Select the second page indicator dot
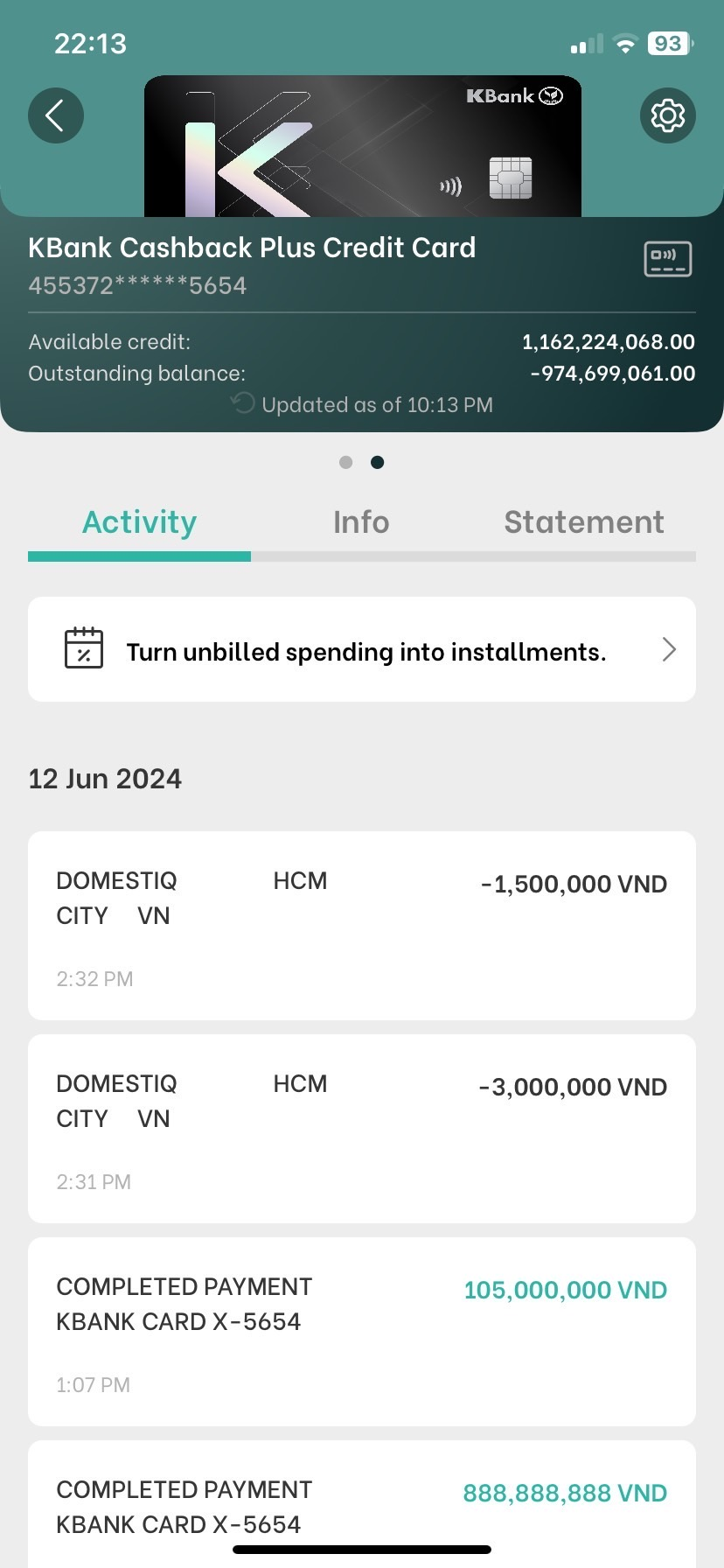This screenshot has height=1568, width=724. (377, 462)
